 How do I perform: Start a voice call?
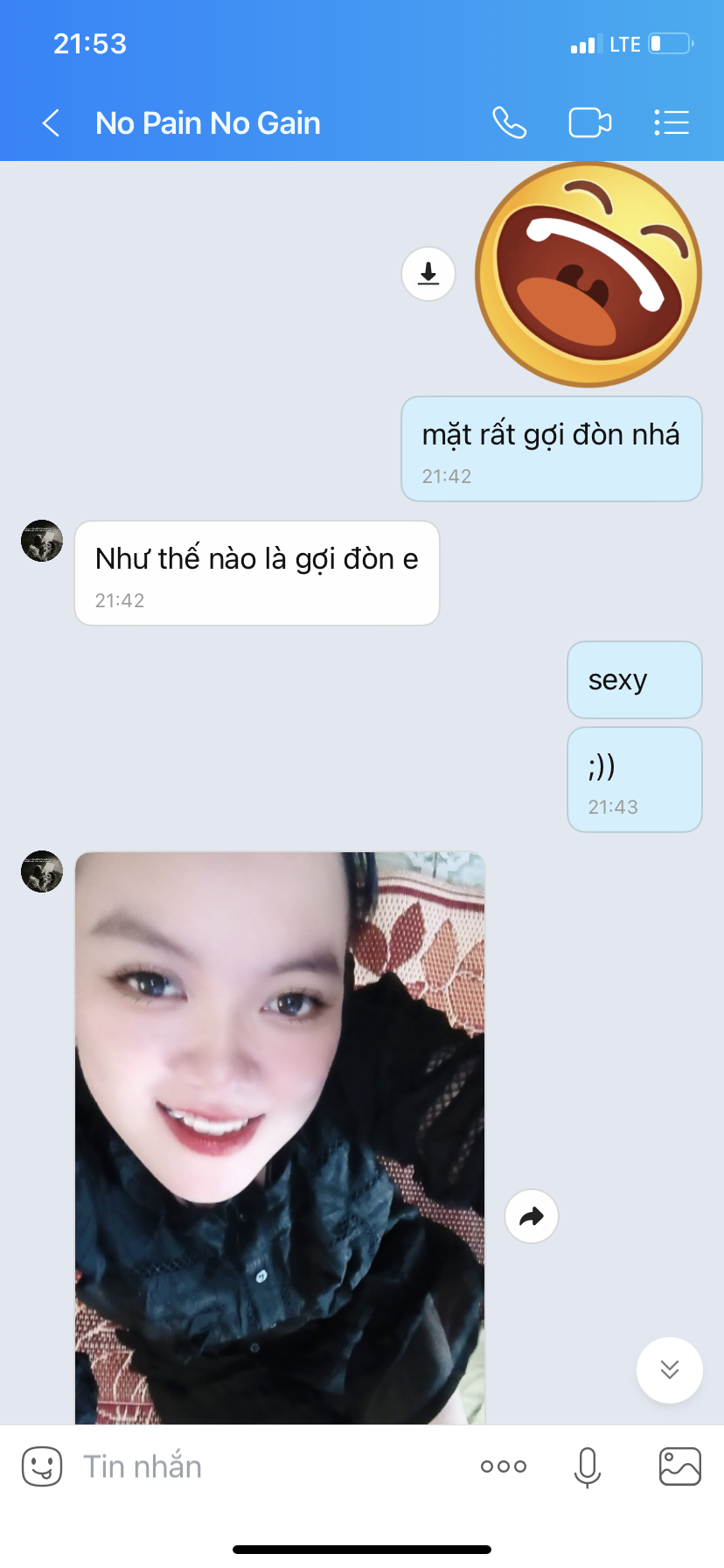[509, 123]
